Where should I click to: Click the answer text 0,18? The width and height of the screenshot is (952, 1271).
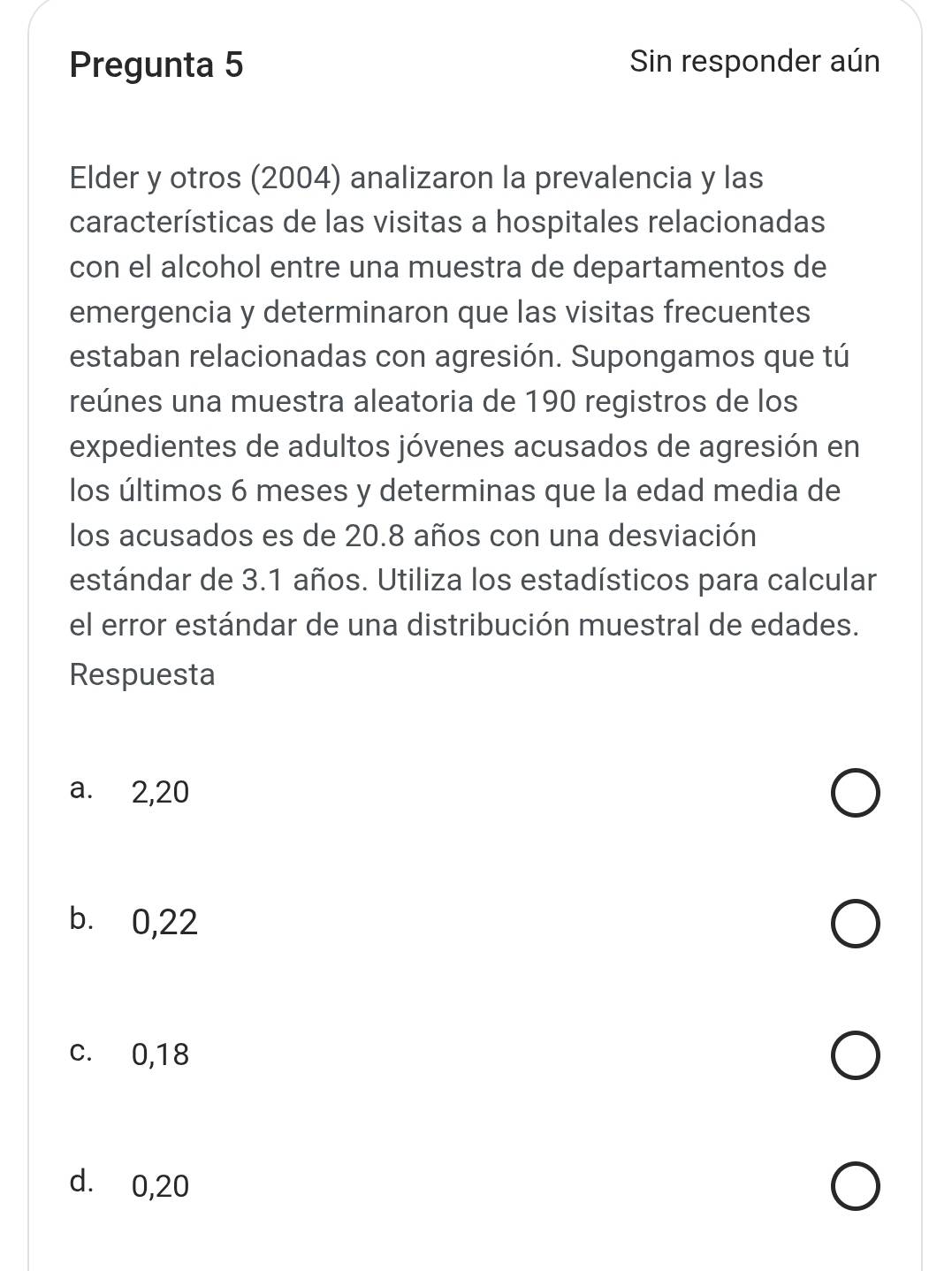click(161, 1055)
